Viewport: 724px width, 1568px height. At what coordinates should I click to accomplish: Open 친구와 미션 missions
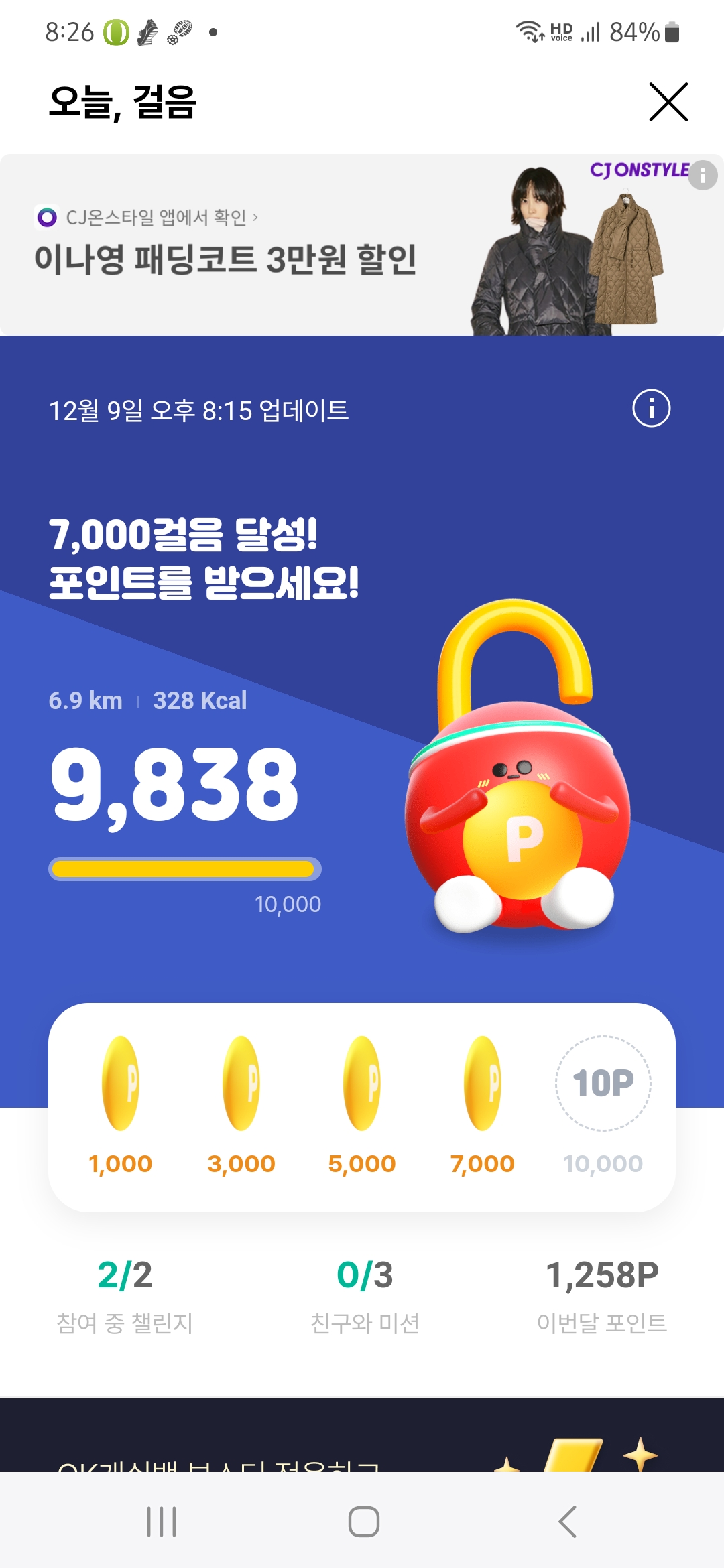365,1295
